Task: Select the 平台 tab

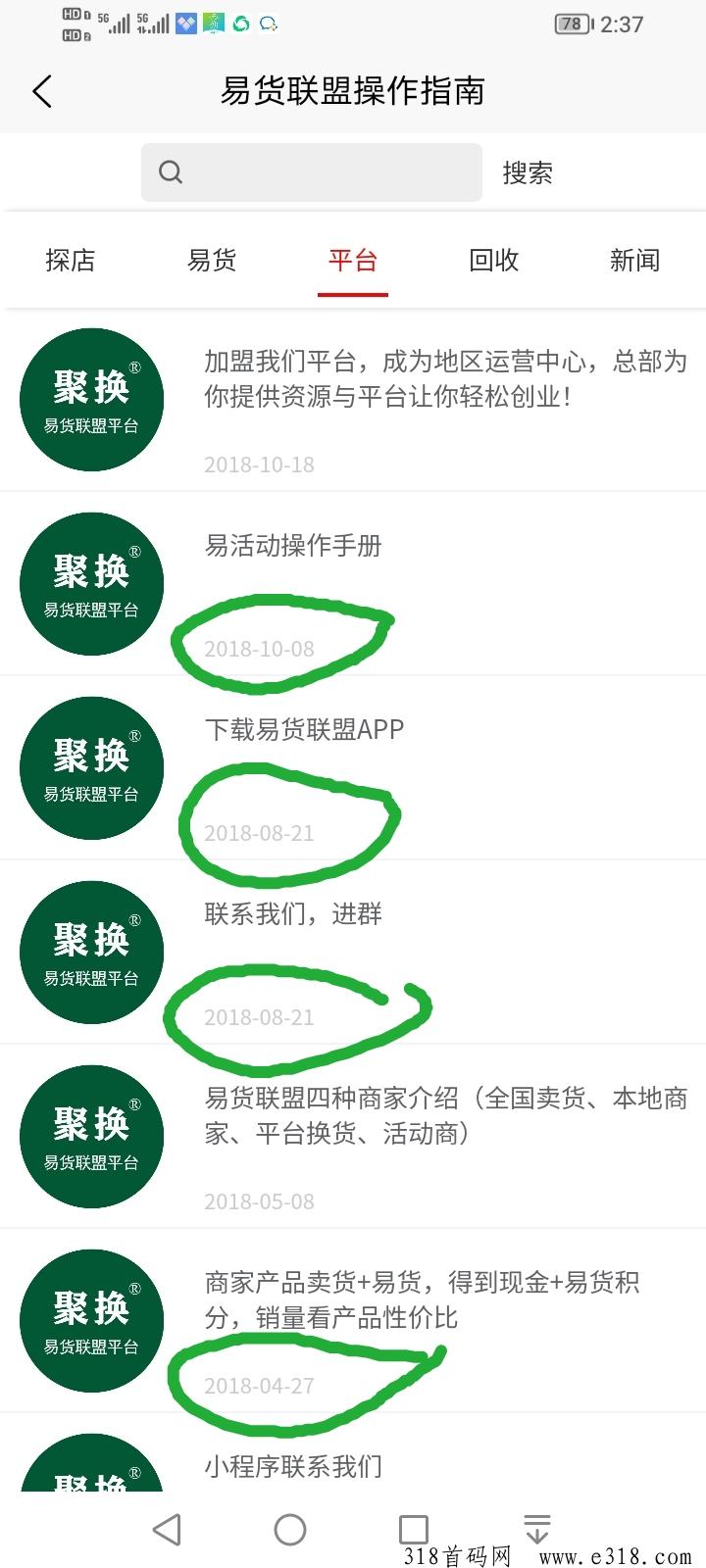Action: [x=353, y=260]
